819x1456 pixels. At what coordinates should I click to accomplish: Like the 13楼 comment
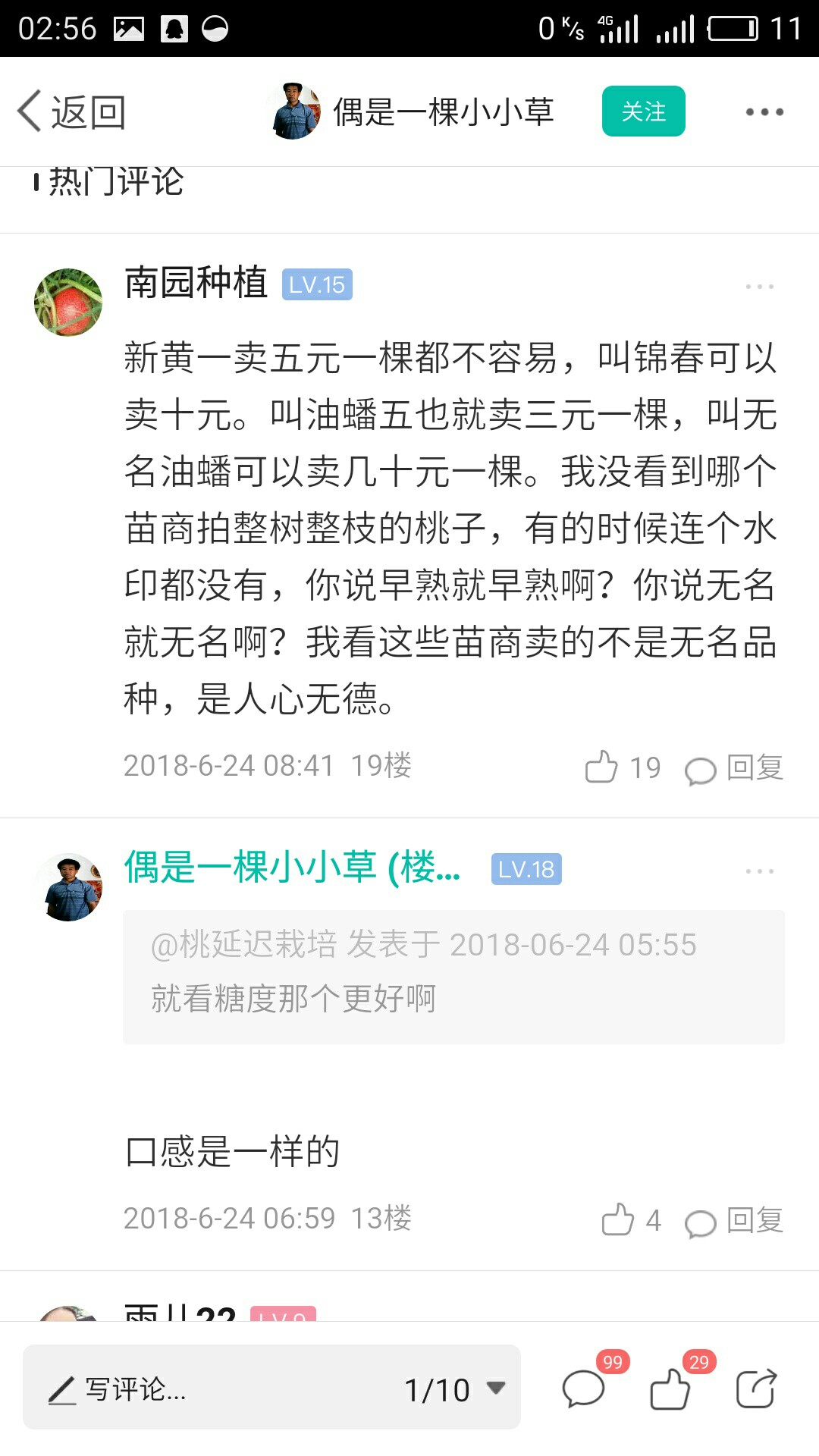pos(632,1220)
